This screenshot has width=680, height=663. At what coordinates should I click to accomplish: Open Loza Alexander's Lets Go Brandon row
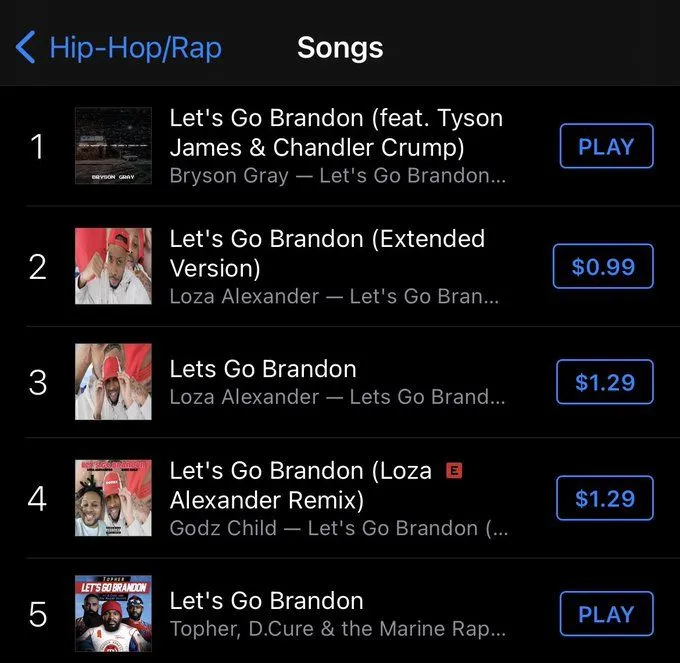(x=337, y=382)
